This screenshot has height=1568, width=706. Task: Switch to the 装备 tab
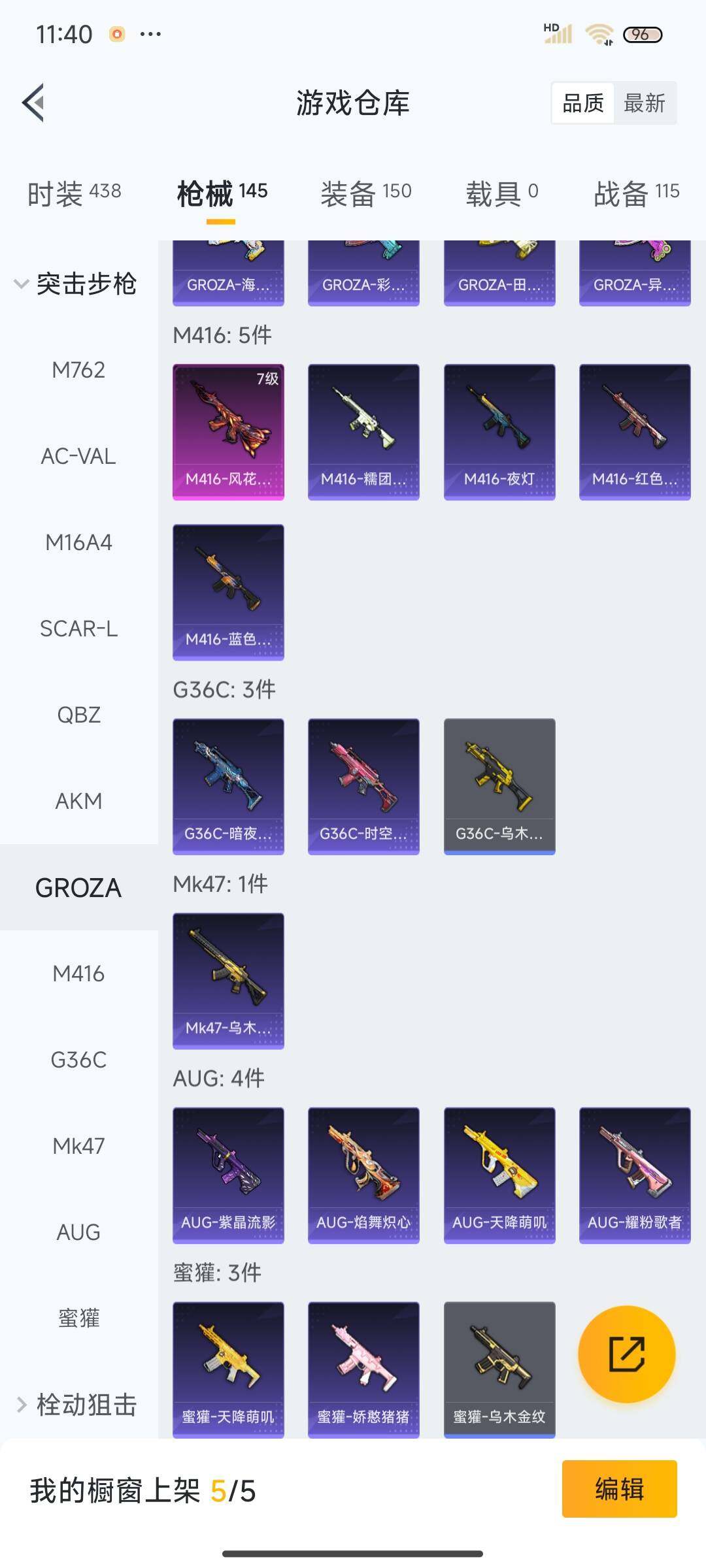point(365,193)
